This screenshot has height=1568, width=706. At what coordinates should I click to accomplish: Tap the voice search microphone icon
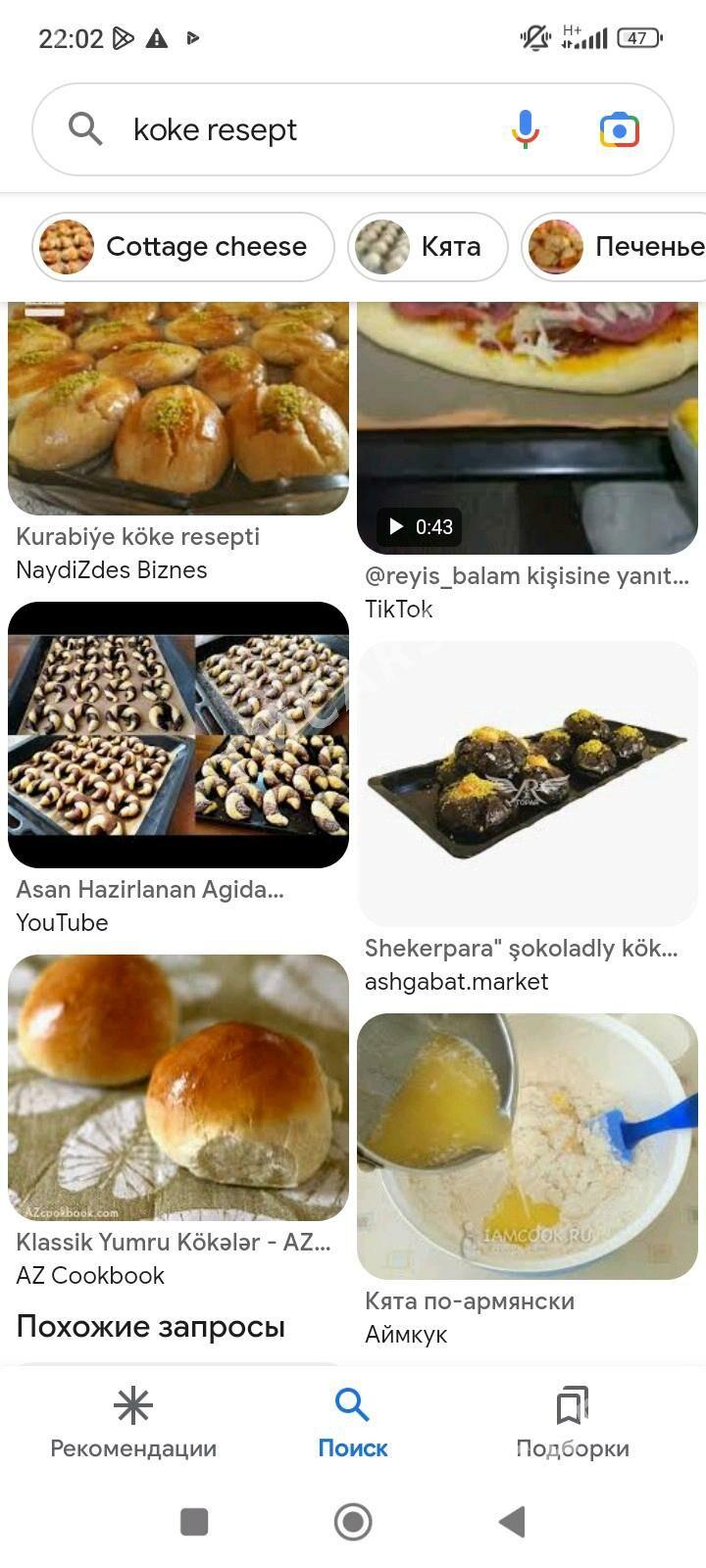(x=526, y=129)
